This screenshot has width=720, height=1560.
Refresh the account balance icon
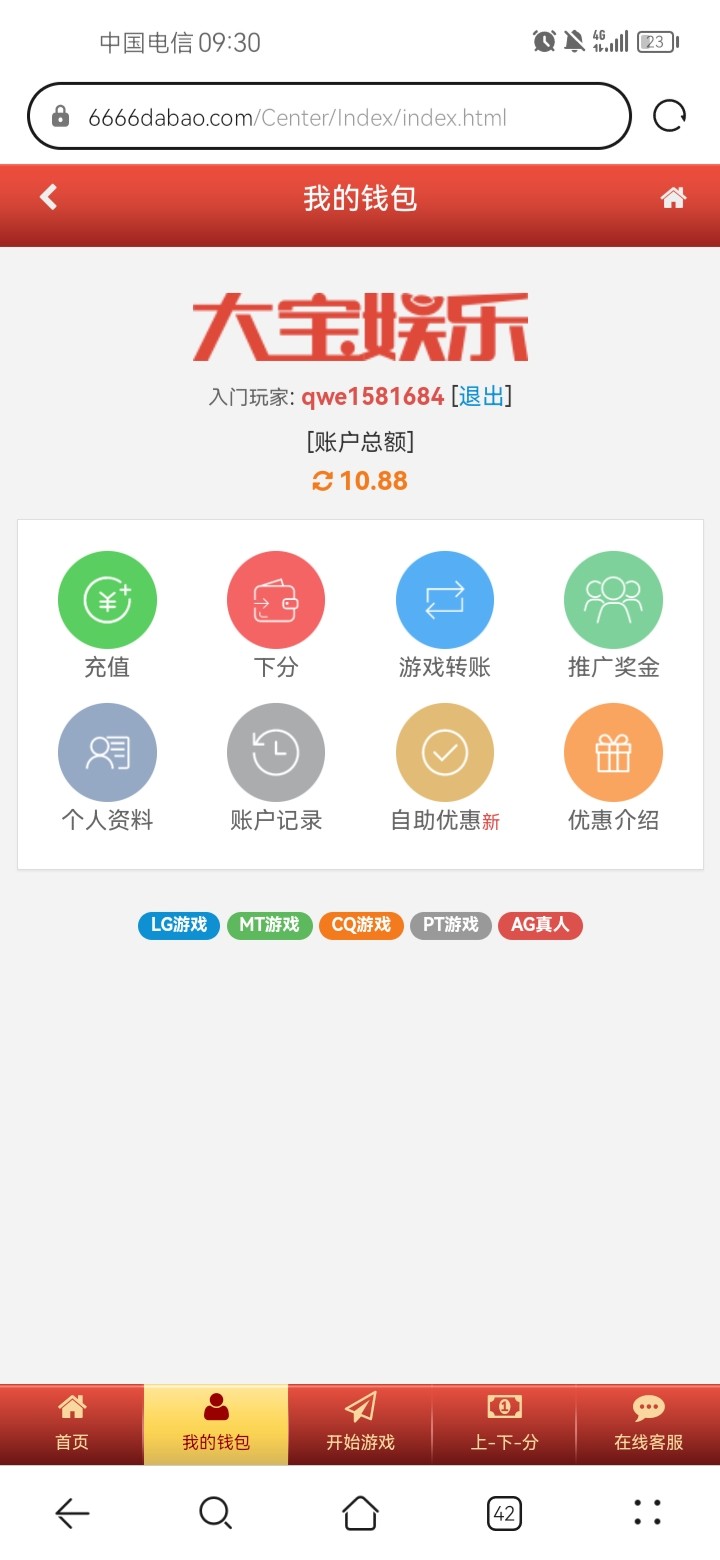(x=322, y=481)
